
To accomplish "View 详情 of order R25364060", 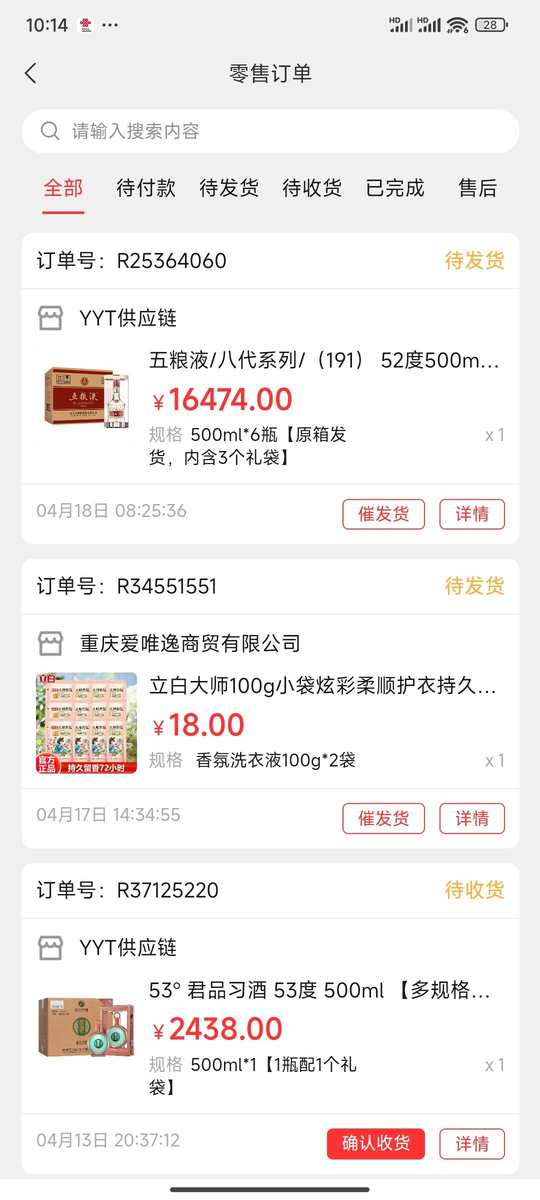I will point(472,514).
